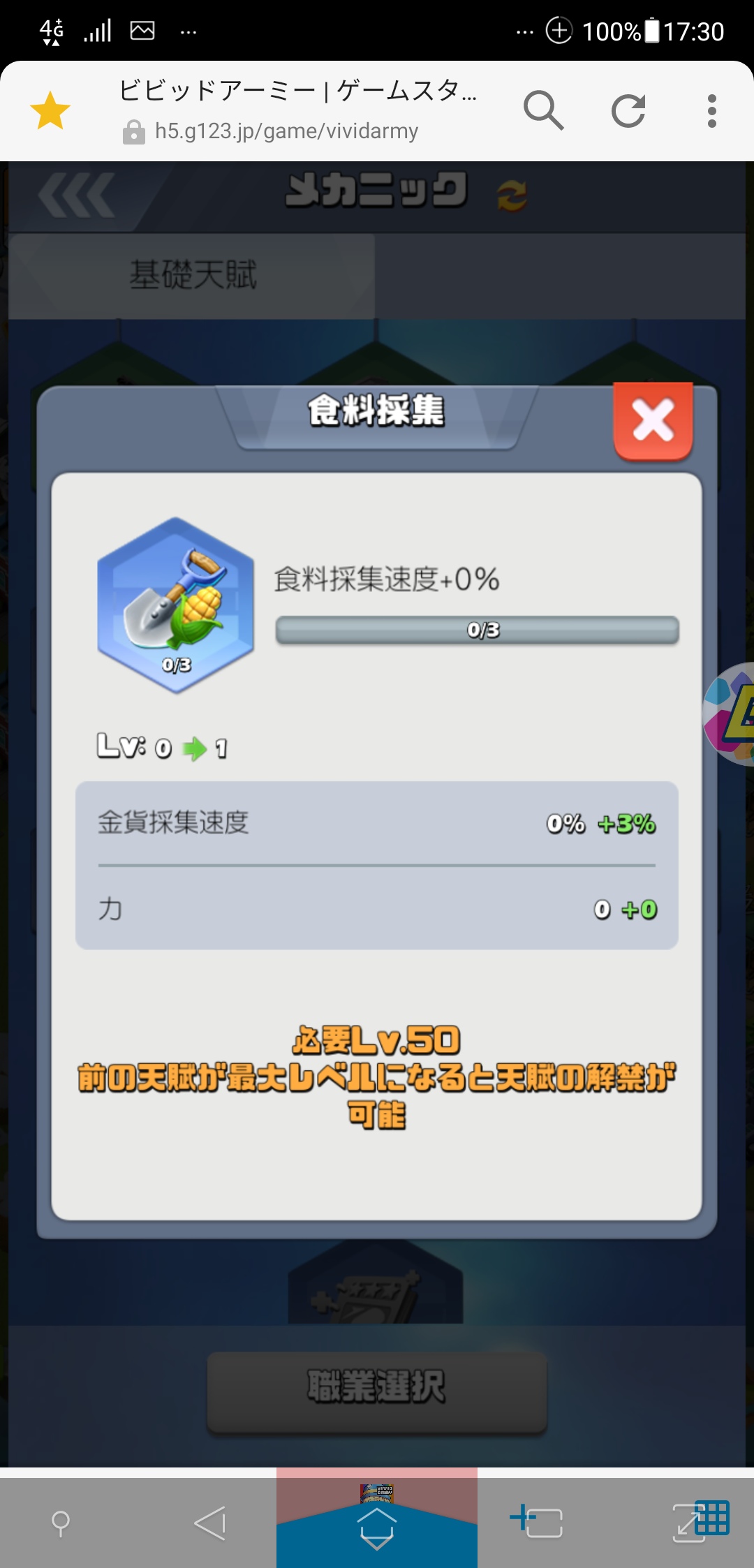The height and width of the screenshot is (1568, 754).
Task: Tap the home button in bottom bar
Action: tap(377, 1527)
